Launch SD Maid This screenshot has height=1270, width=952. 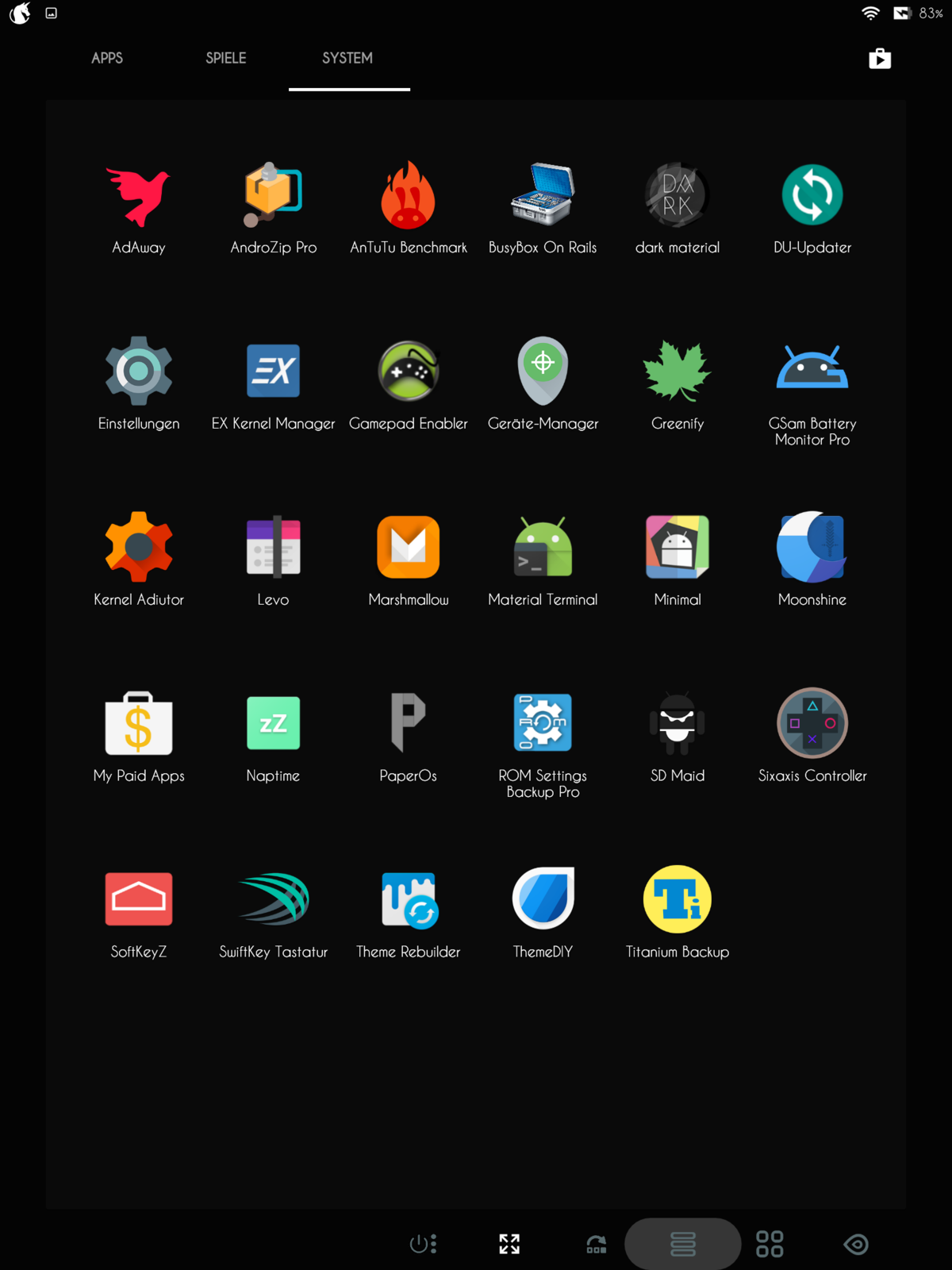678,725
